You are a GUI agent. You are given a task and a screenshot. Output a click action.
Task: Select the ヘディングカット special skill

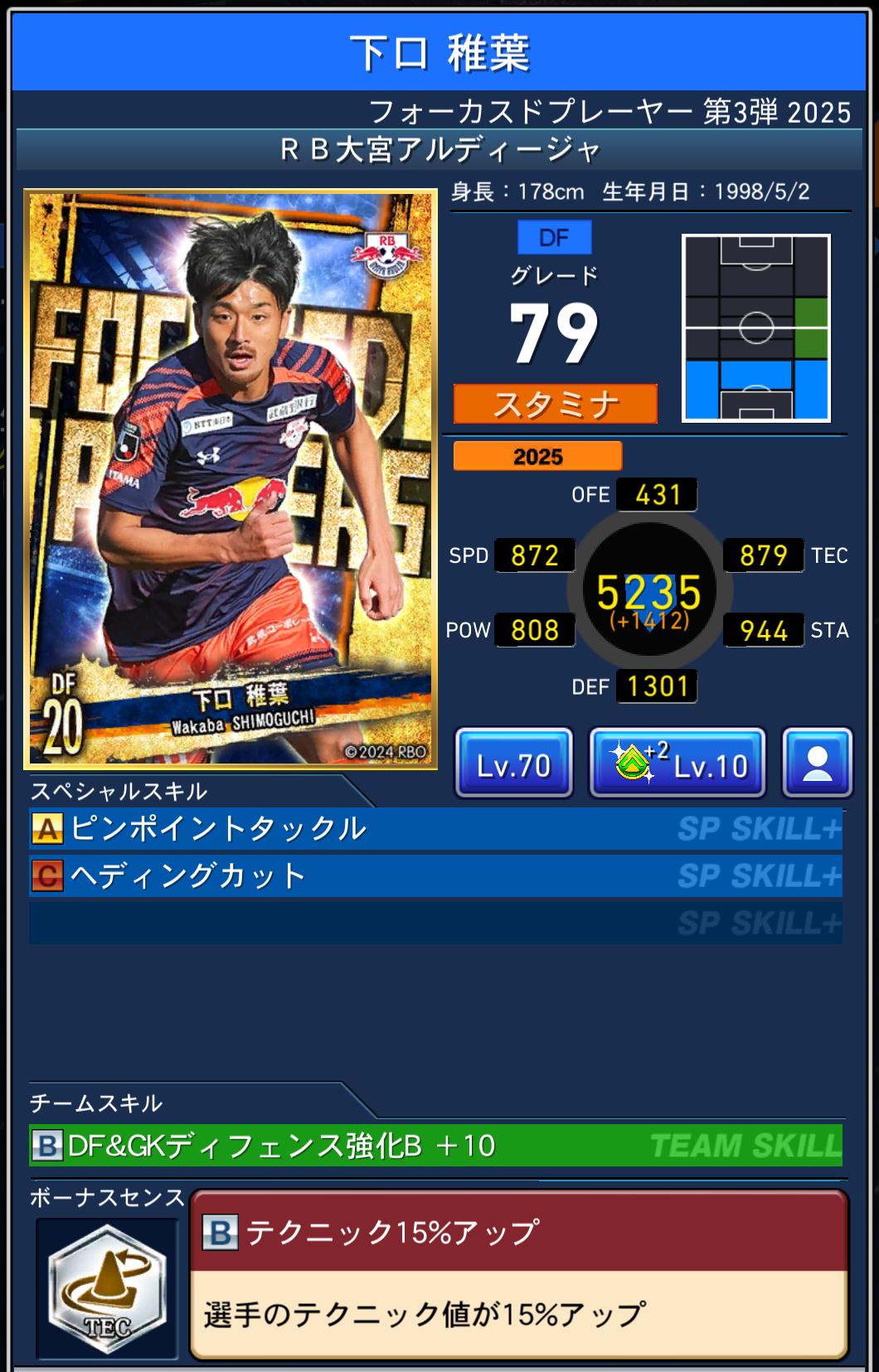[435, 875]
